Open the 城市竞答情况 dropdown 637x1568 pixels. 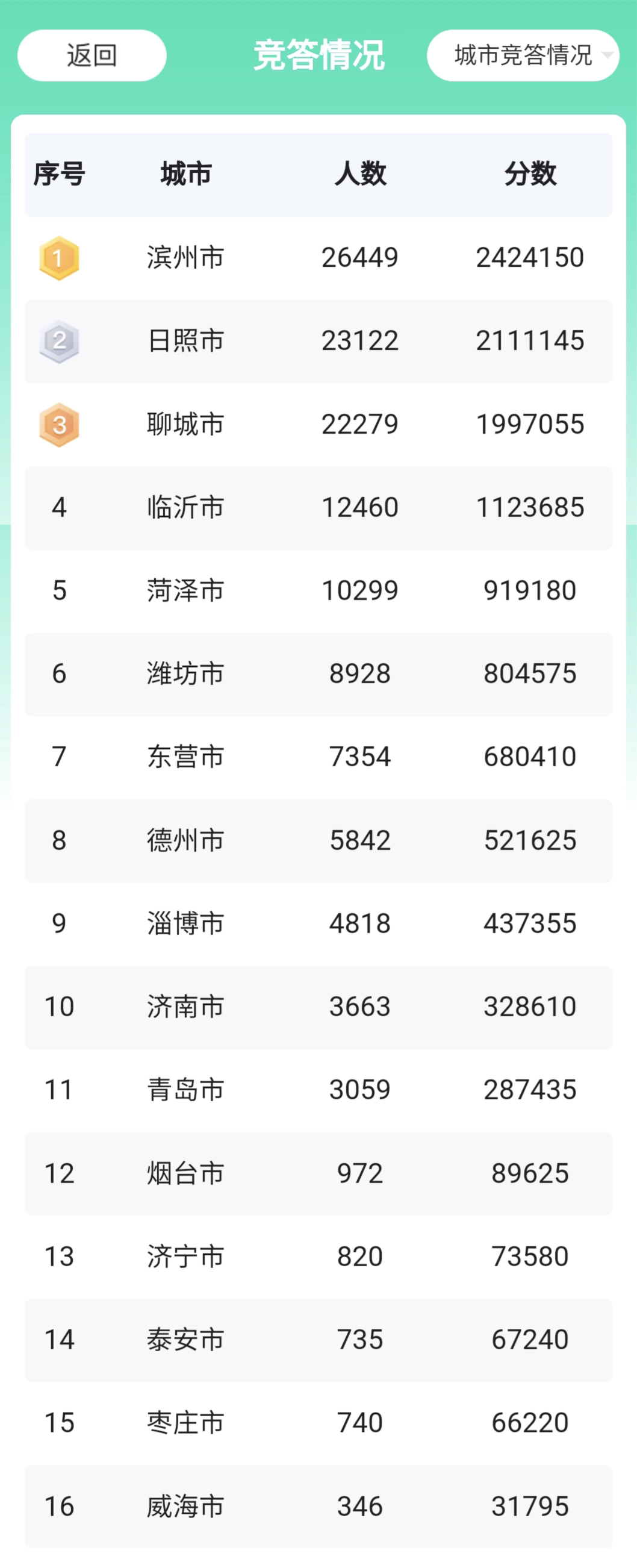(523, 55)
